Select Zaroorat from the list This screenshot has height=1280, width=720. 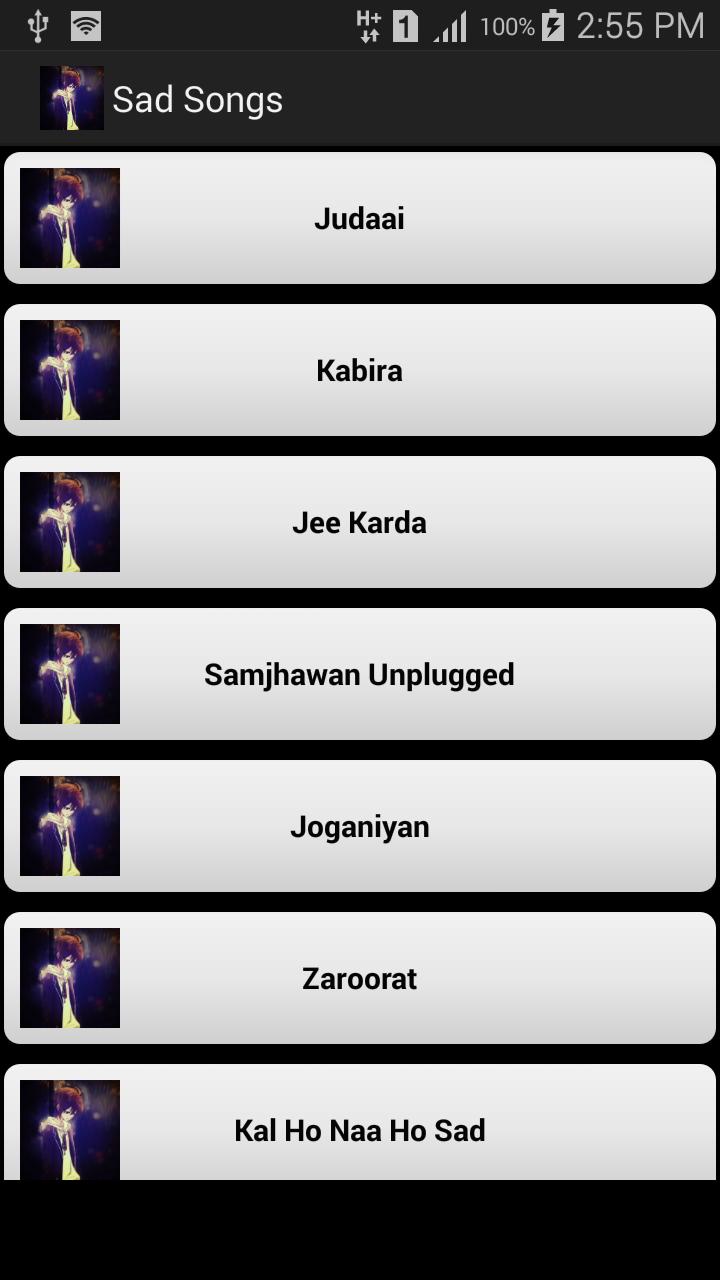pos(360,978)
